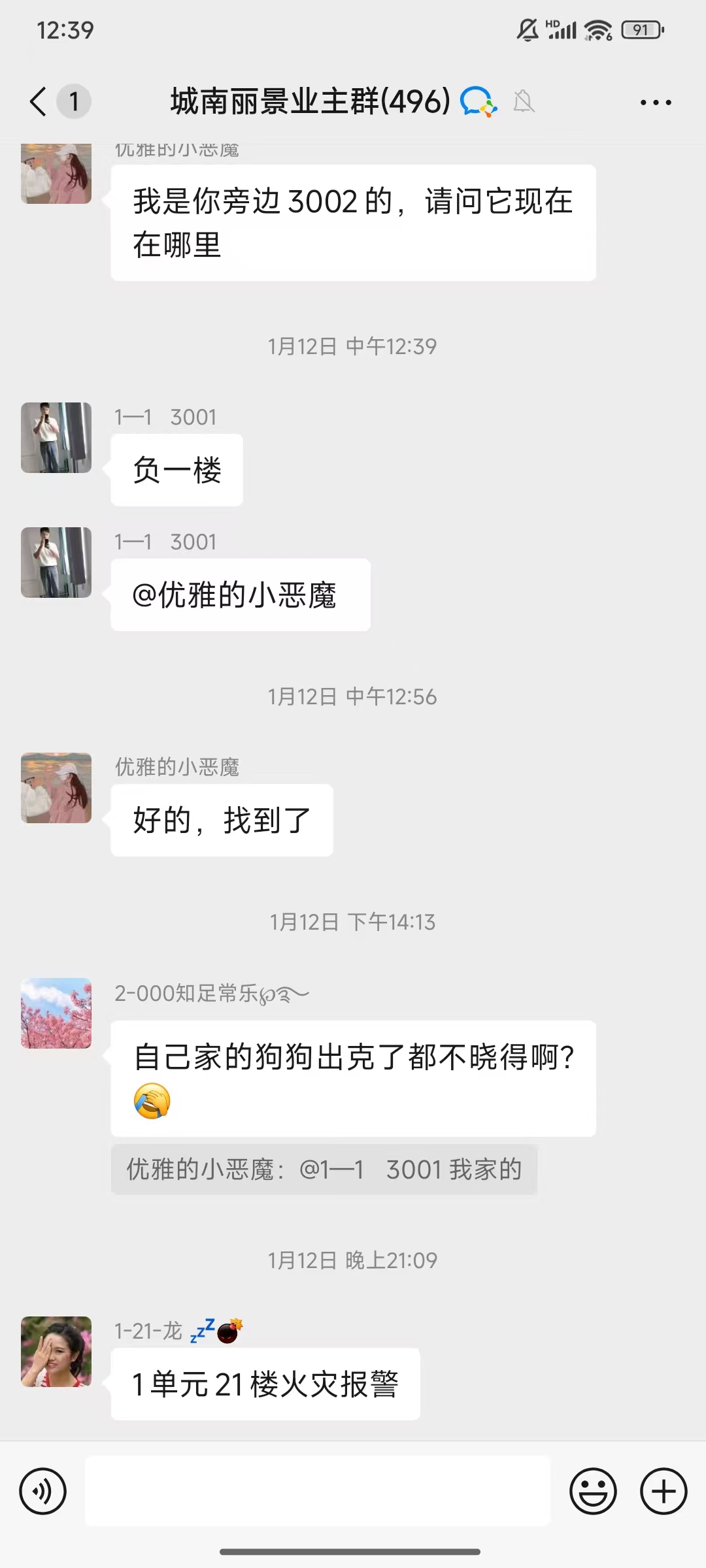Screen dimensions: 706x1568
Task: View avatar of 2-000知足常乐
Action: pos(56,1013)
